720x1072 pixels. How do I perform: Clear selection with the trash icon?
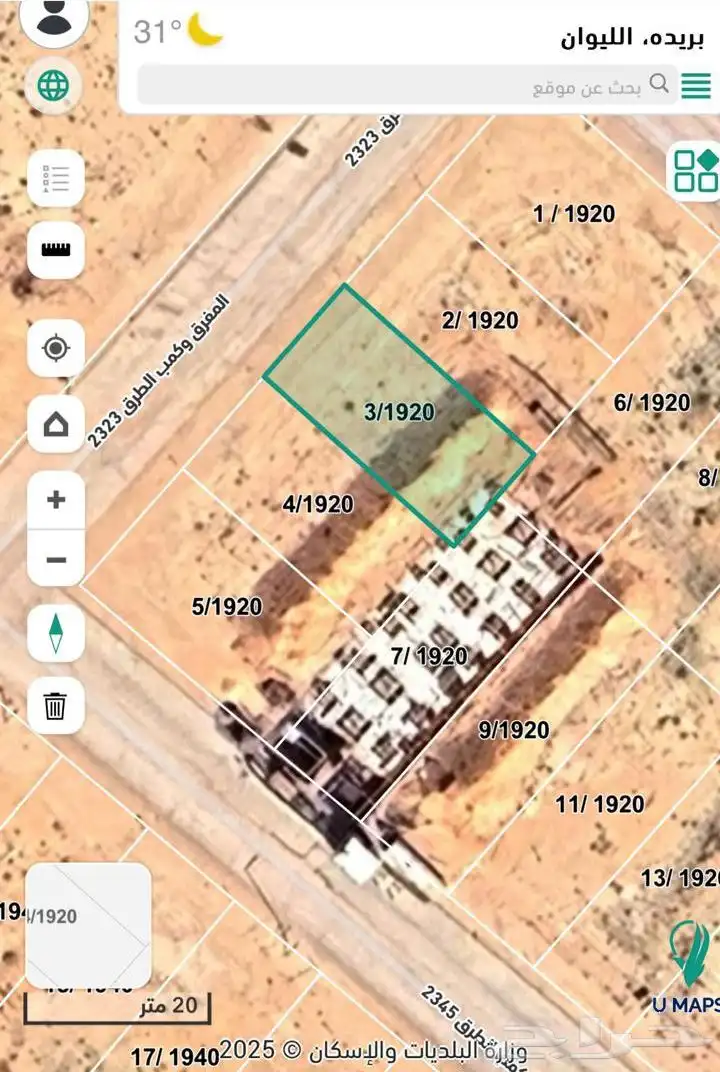[x=56, y=706]
